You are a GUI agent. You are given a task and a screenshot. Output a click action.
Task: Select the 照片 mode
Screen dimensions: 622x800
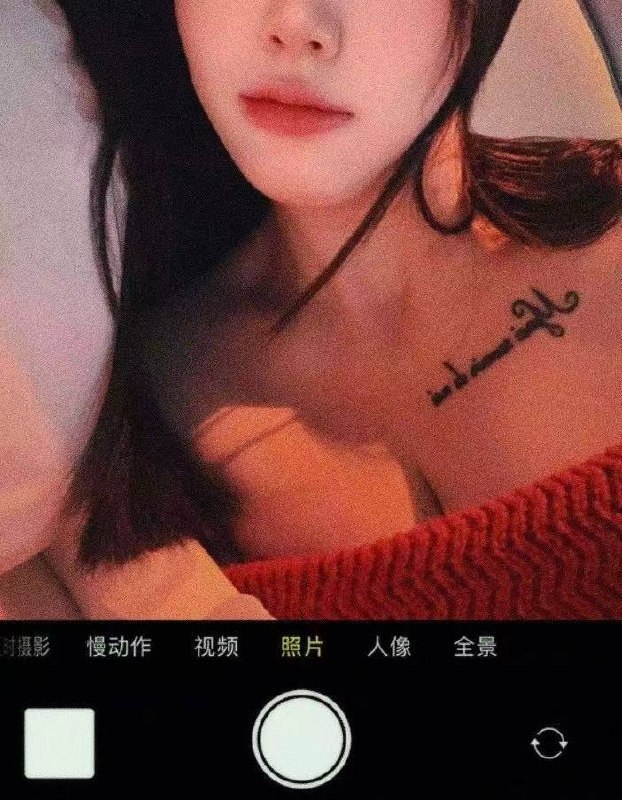(x=303, y=647)
